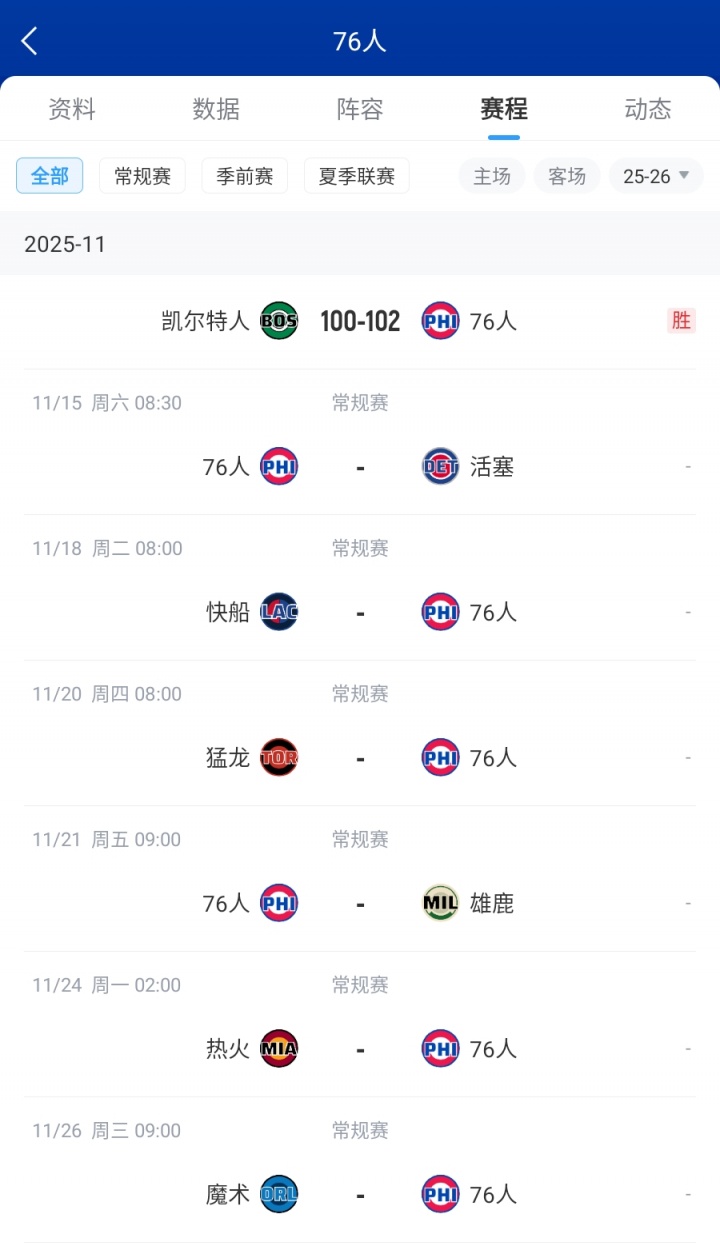Select the 赛程 tab
The width and height of the screenshot is (720, 1246).
504,109
